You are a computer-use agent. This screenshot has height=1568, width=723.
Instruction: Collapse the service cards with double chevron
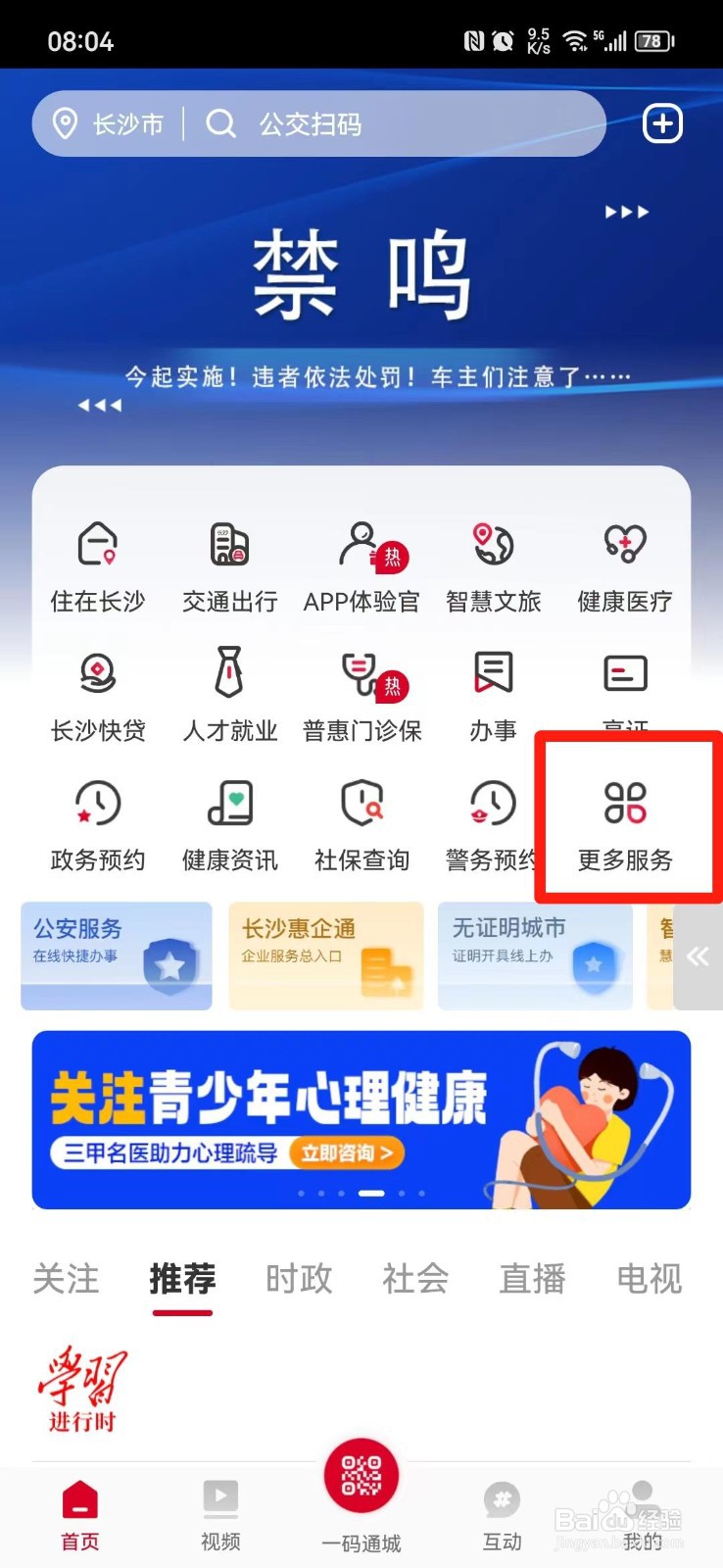[x=699, y=957]
